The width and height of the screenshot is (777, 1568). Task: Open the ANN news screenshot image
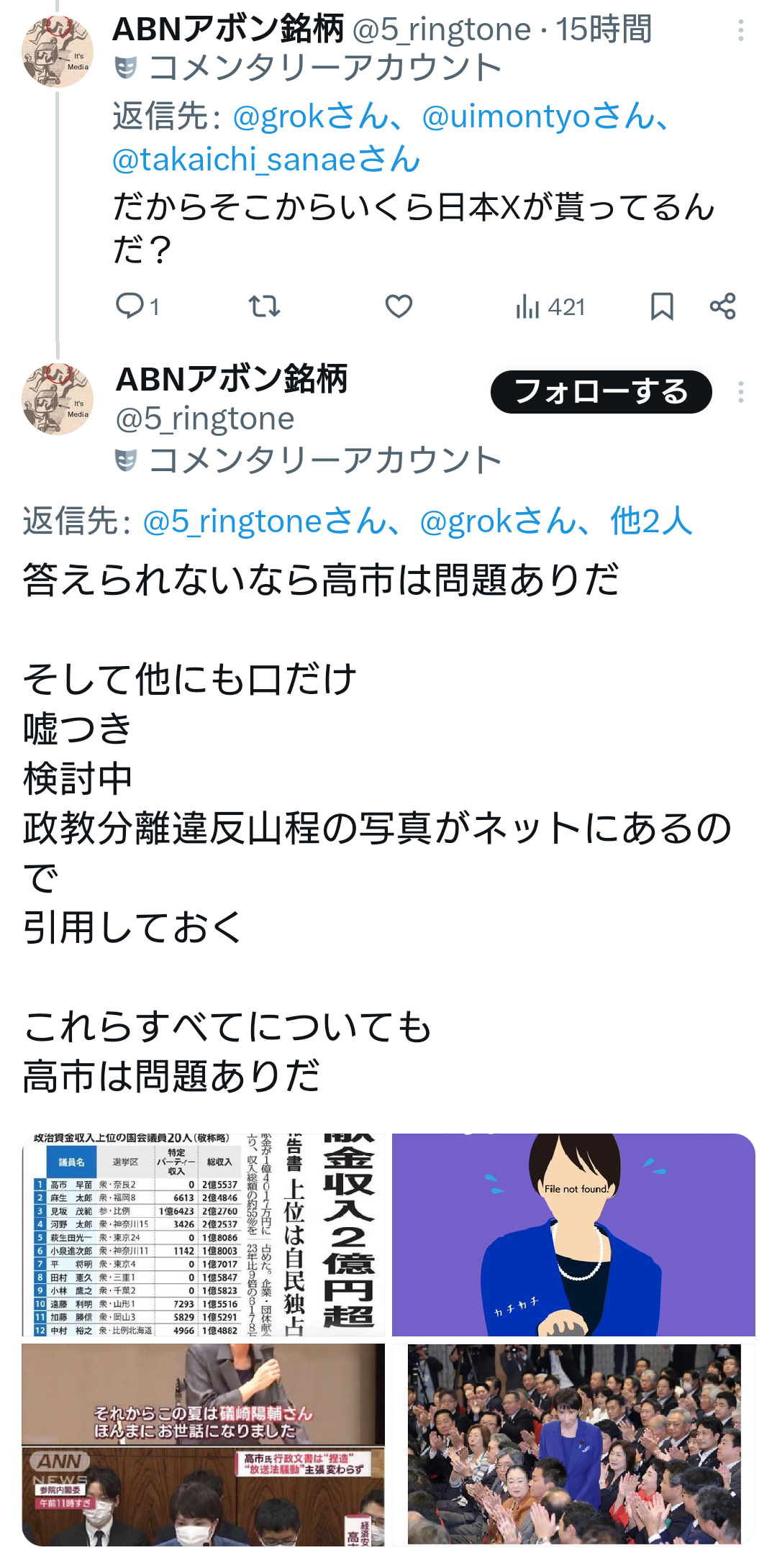pos(204,1444)
